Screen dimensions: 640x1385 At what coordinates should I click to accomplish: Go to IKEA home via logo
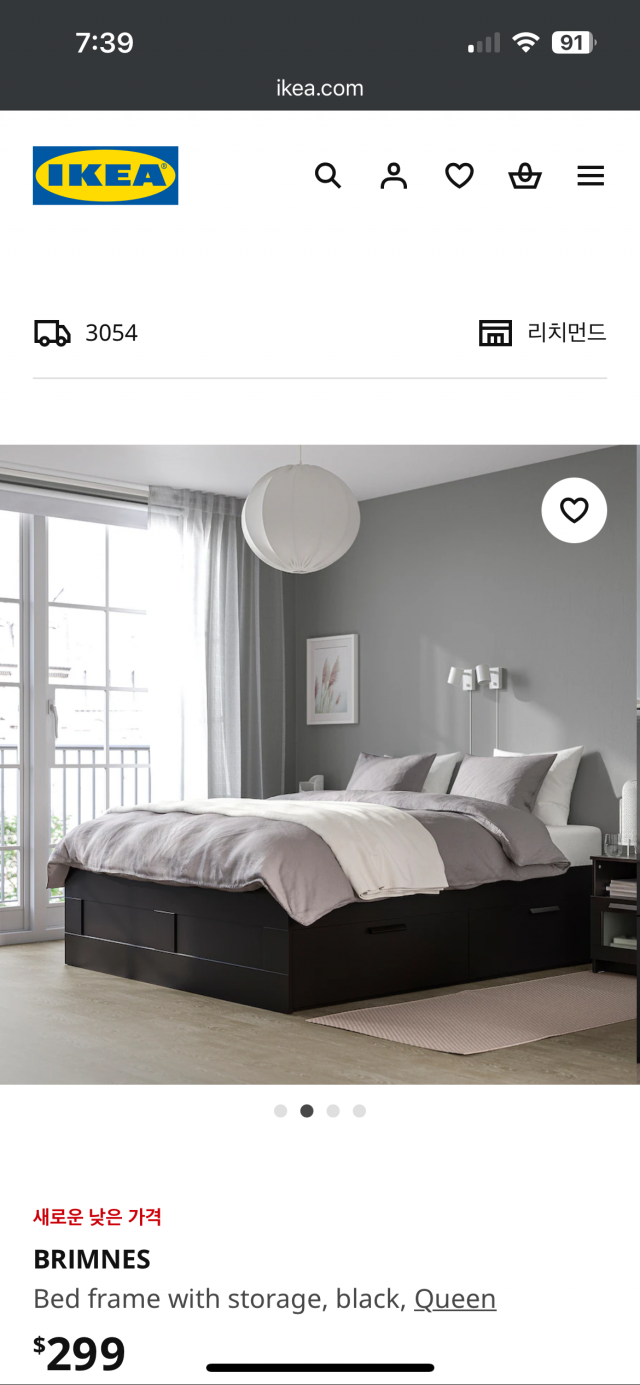pyautogui.click(x=105, y=176)
